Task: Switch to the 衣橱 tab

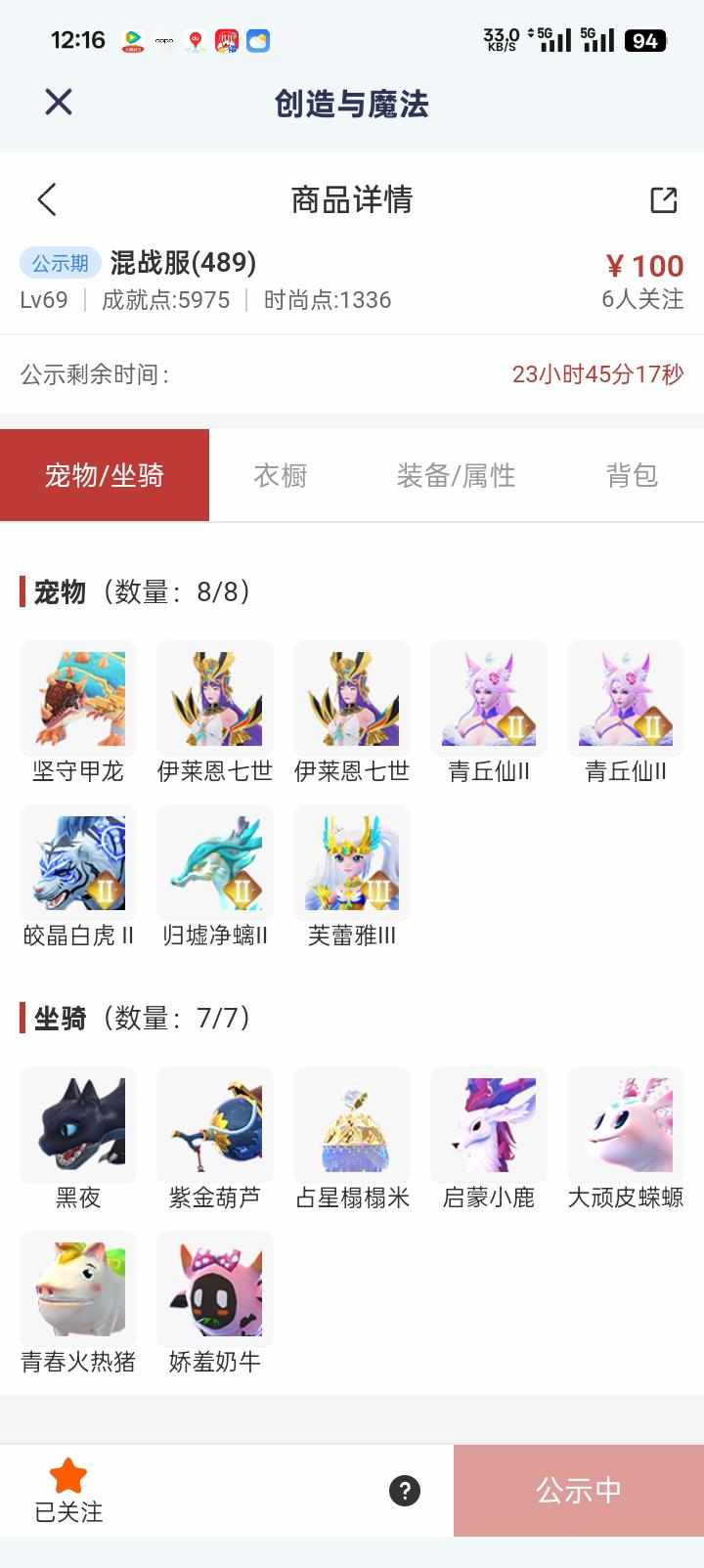Action: point(281,475)
